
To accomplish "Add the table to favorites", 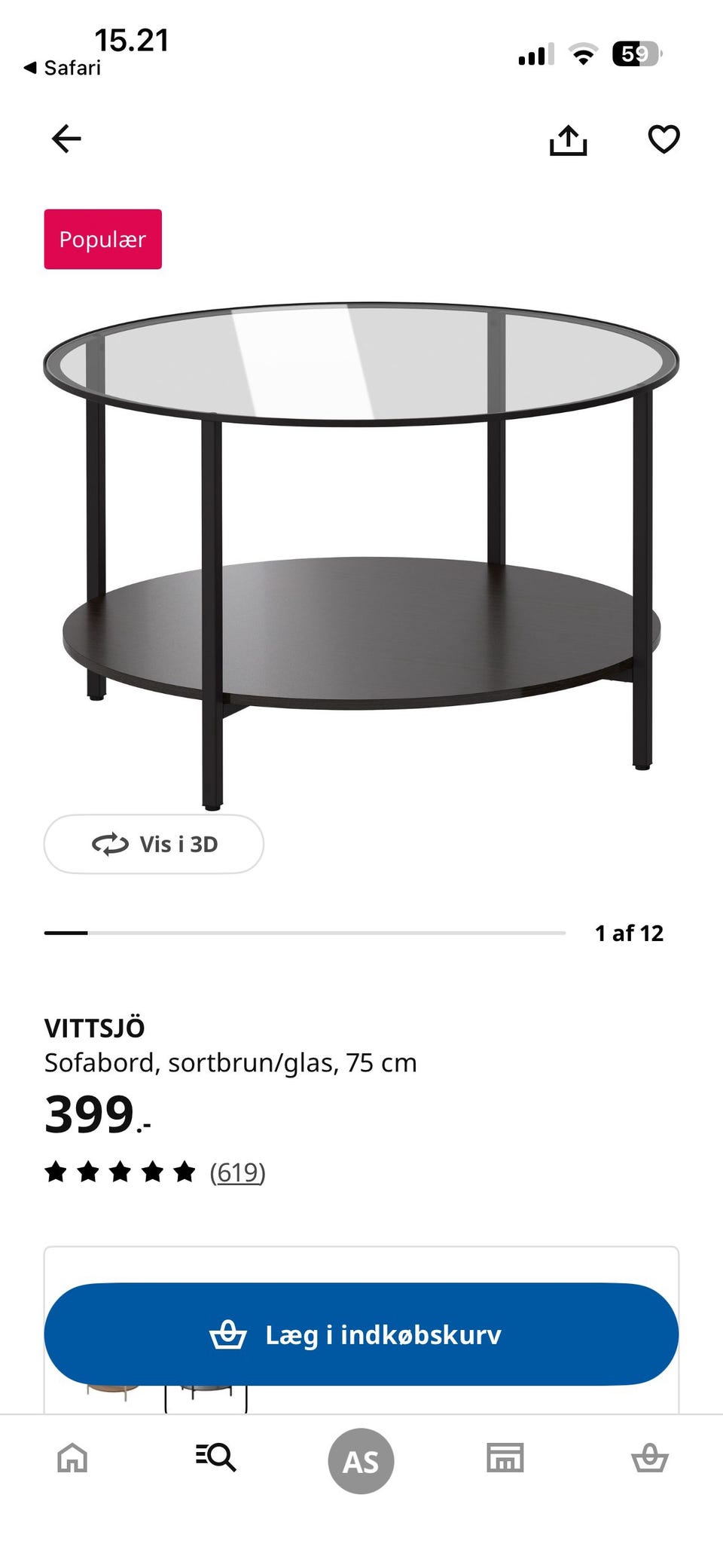I will tap(664, 139).
